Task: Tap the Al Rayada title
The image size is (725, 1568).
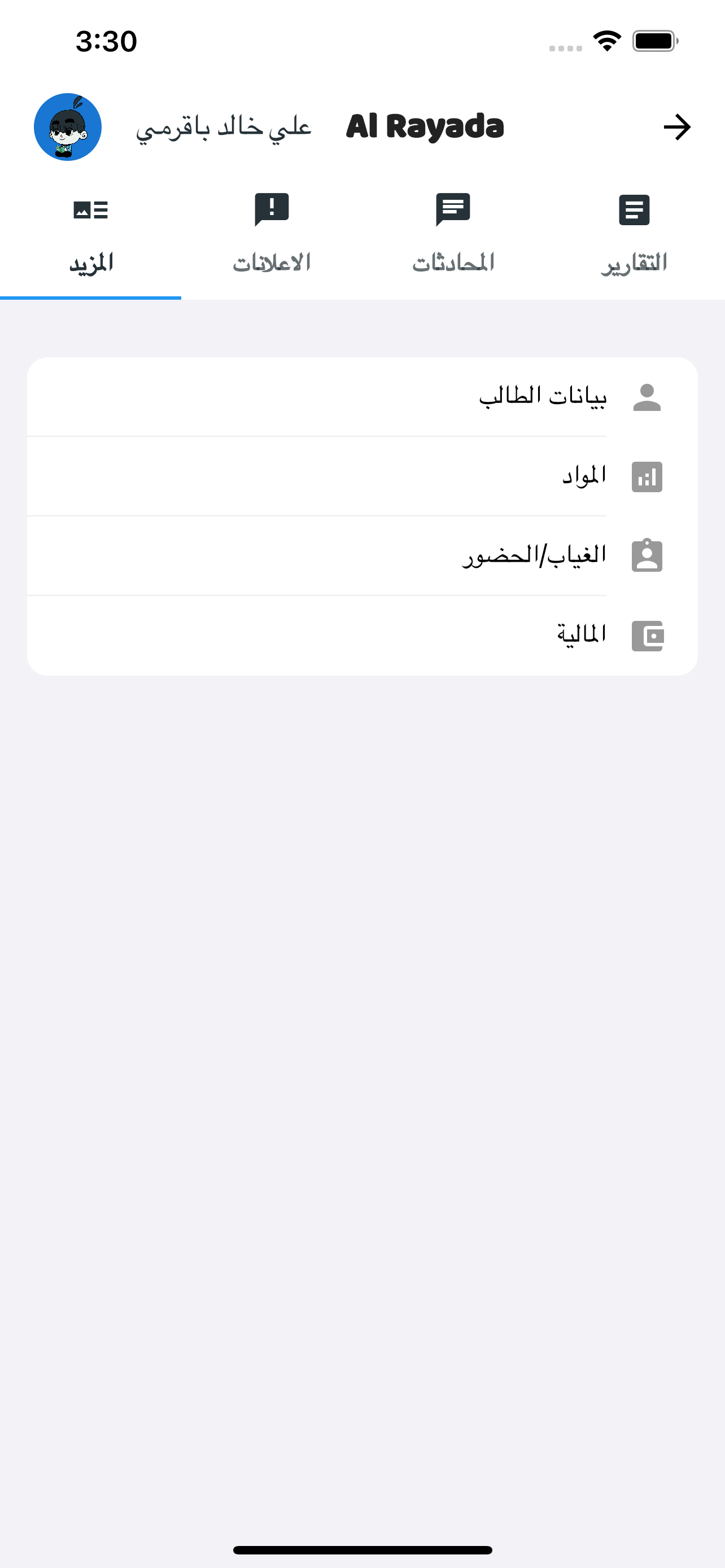Action: [x=425, y=126]
